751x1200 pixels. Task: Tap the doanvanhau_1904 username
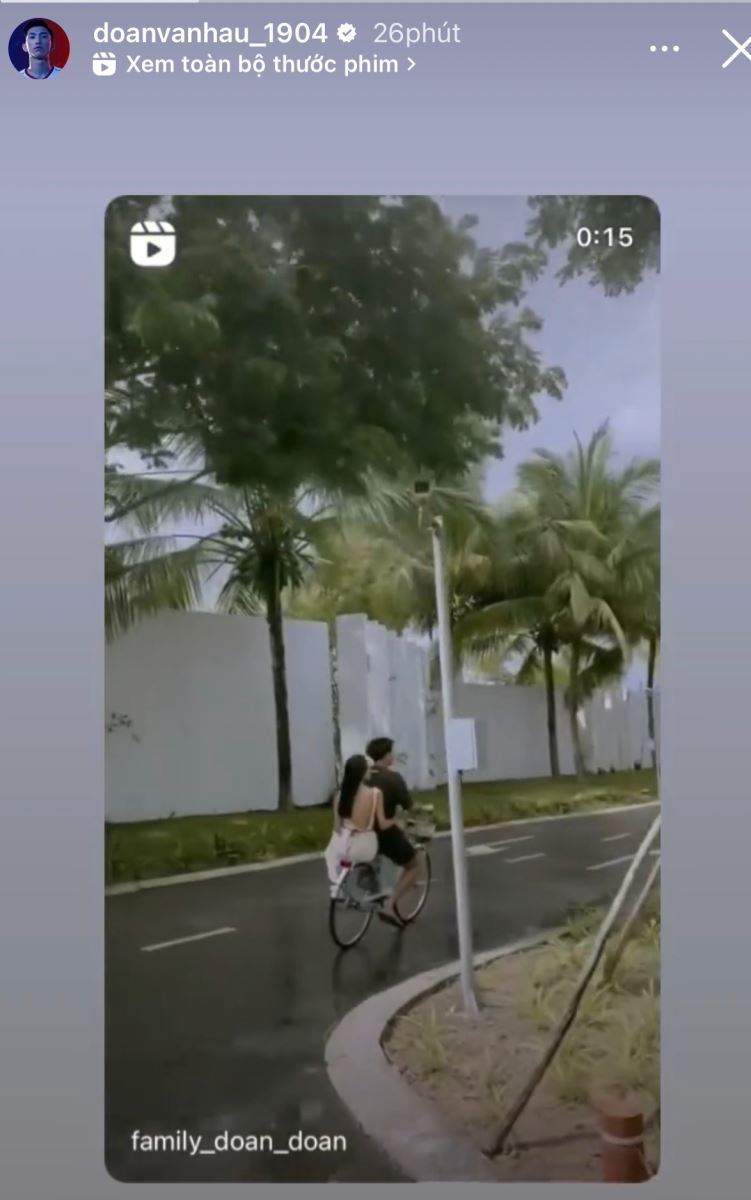pos(209,33)
